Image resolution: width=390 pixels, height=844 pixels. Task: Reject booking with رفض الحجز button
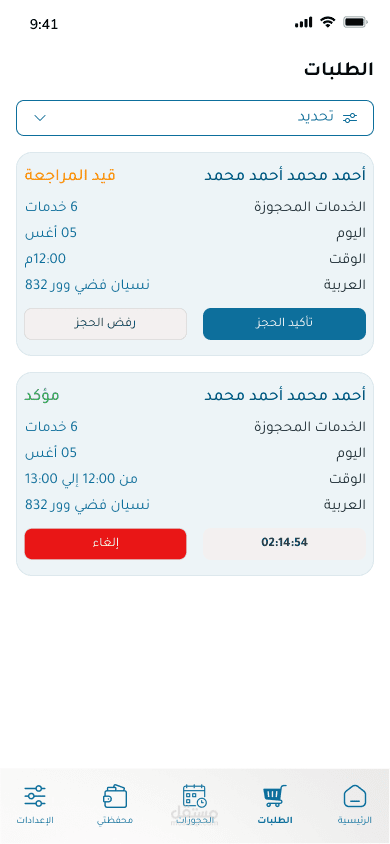[105, 323]
